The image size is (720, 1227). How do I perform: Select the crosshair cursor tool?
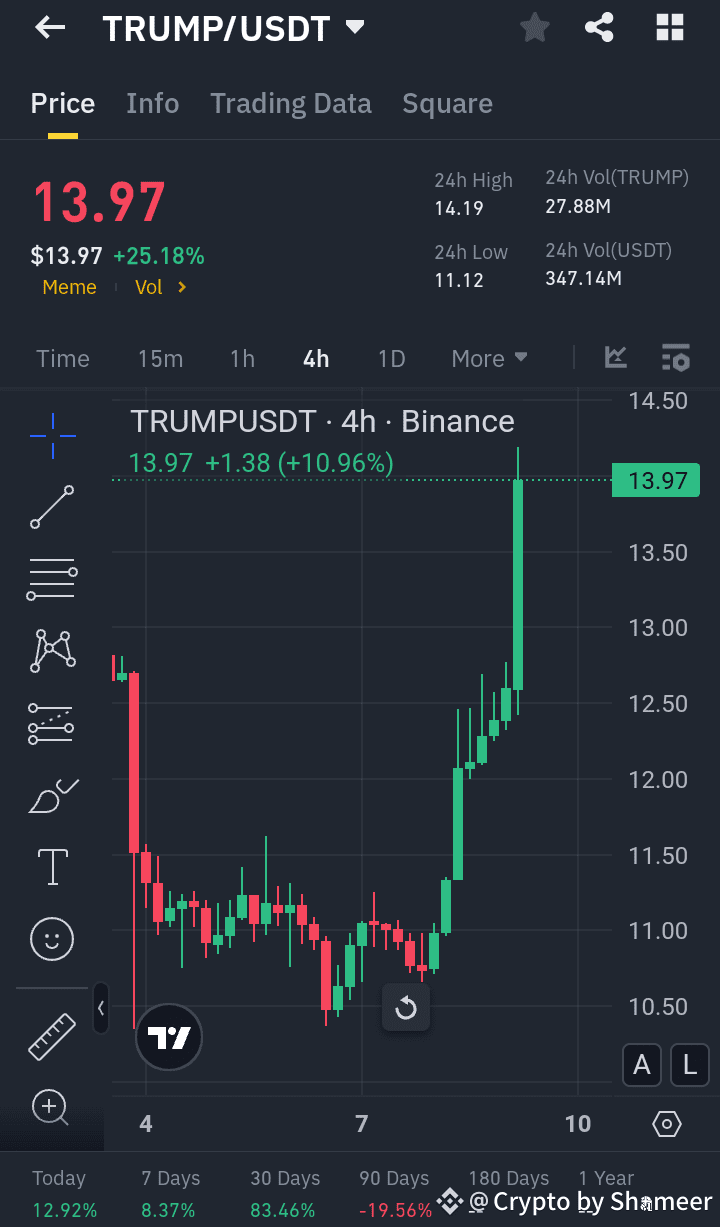(51, 435)
